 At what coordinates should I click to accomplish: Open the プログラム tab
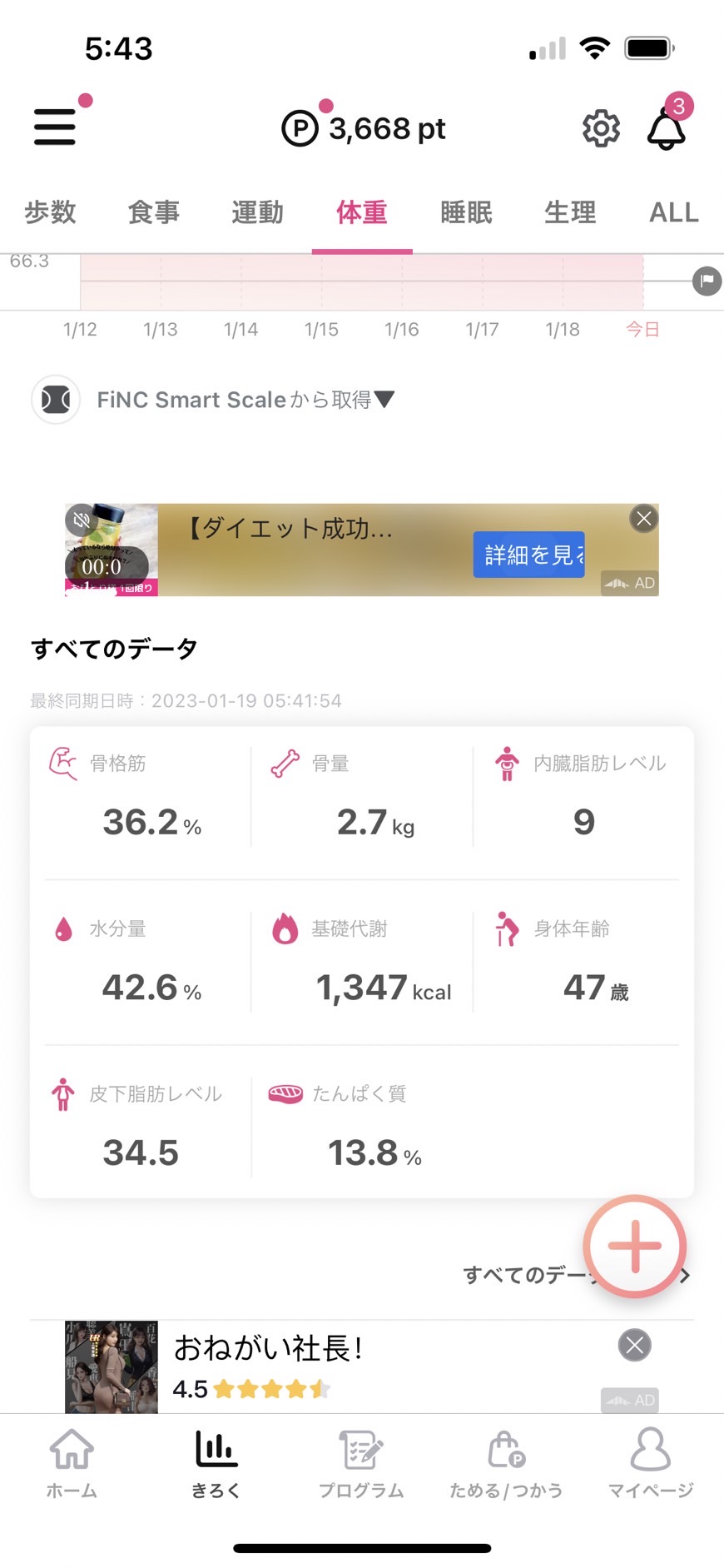(361, 1463)
